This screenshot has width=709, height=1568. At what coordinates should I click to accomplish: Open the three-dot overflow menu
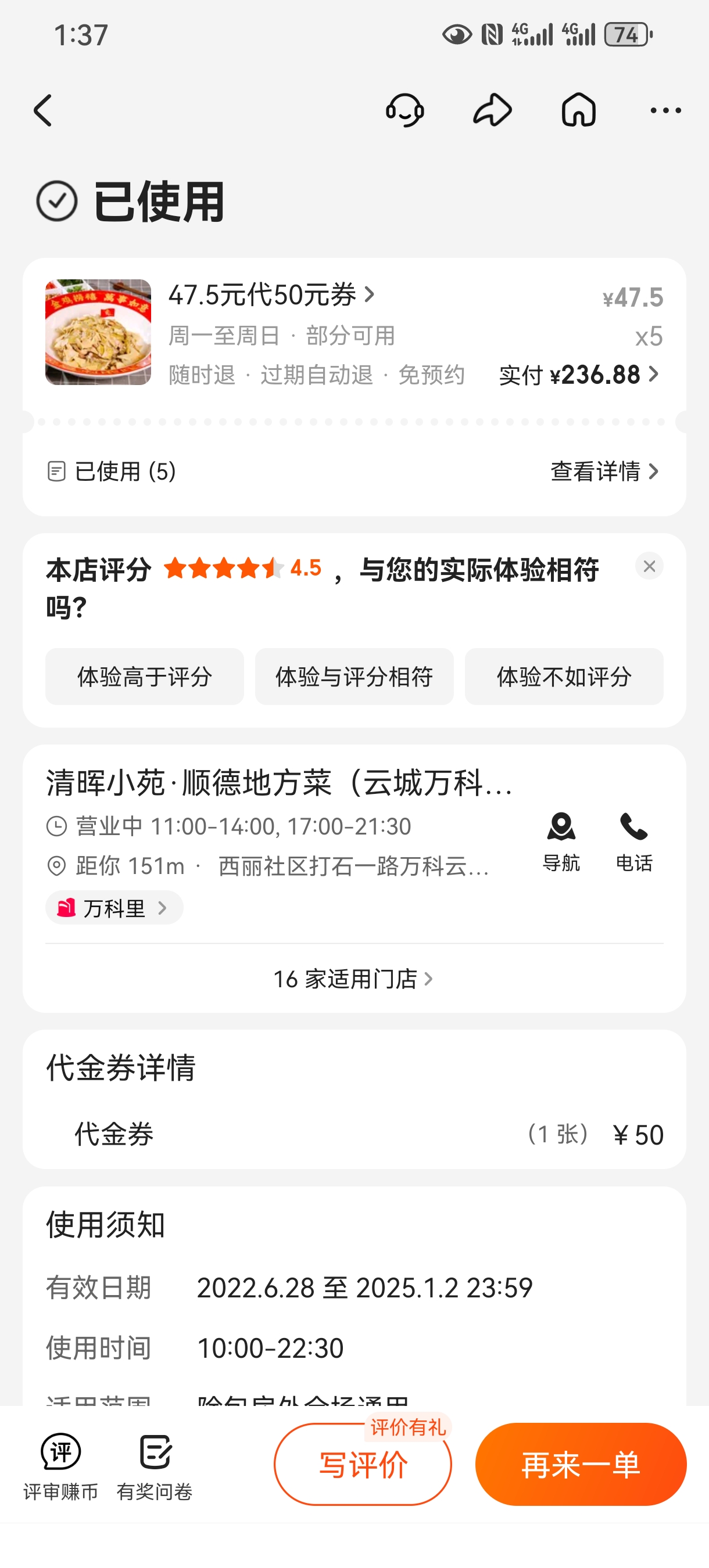[x=665, y=111]
